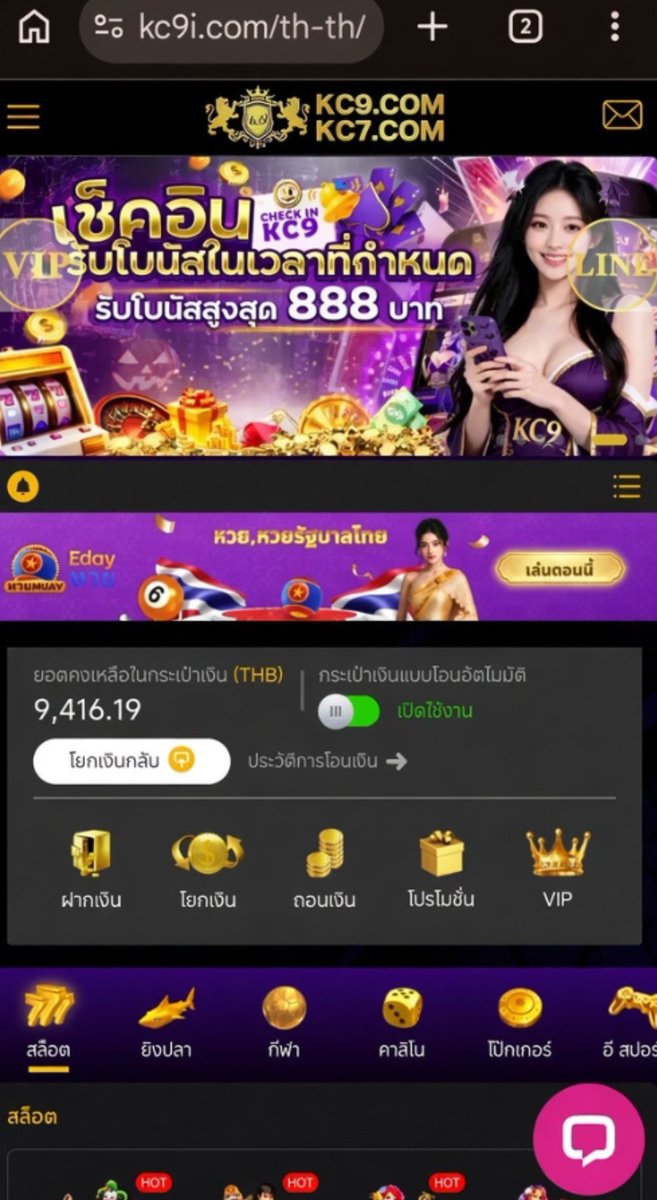Open a new browser tab
The image size is (657, 1200).
432,27
